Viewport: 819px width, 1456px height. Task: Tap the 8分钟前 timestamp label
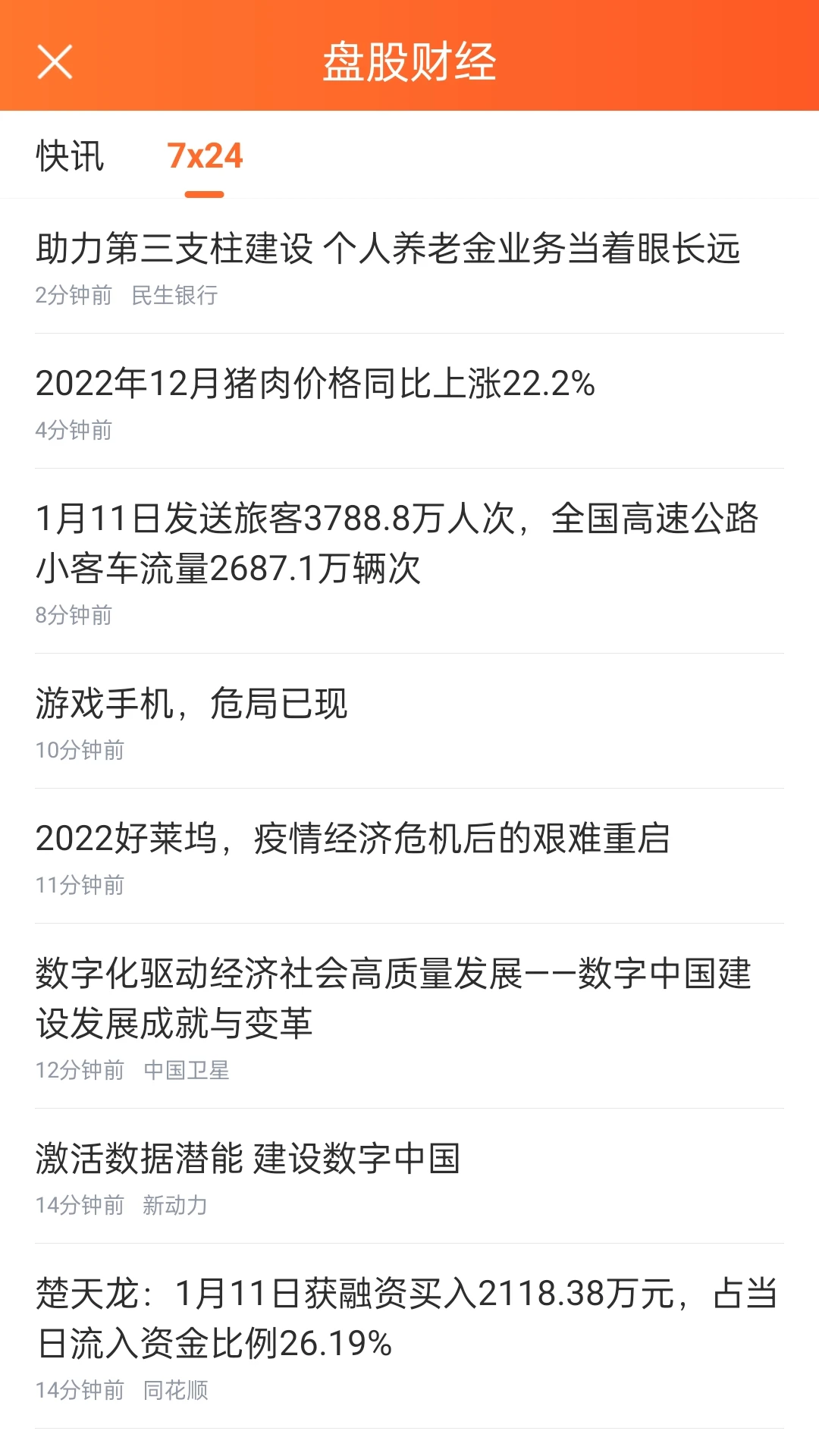(73, 616)
